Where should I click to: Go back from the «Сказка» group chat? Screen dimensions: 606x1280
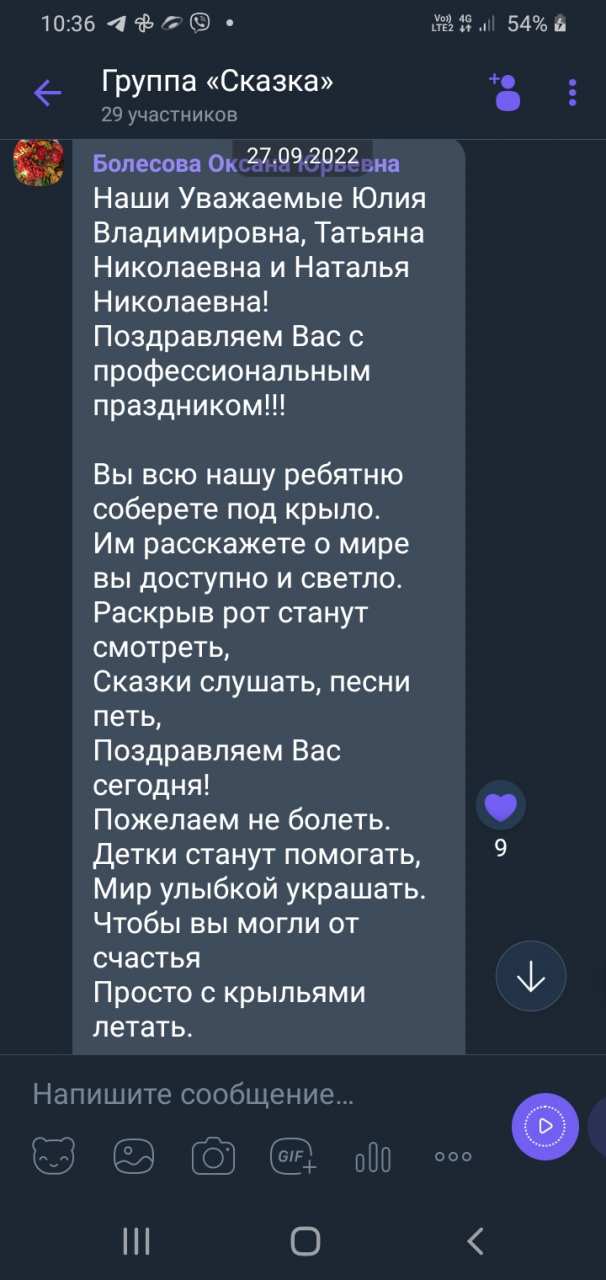click(x=47, y=94)
